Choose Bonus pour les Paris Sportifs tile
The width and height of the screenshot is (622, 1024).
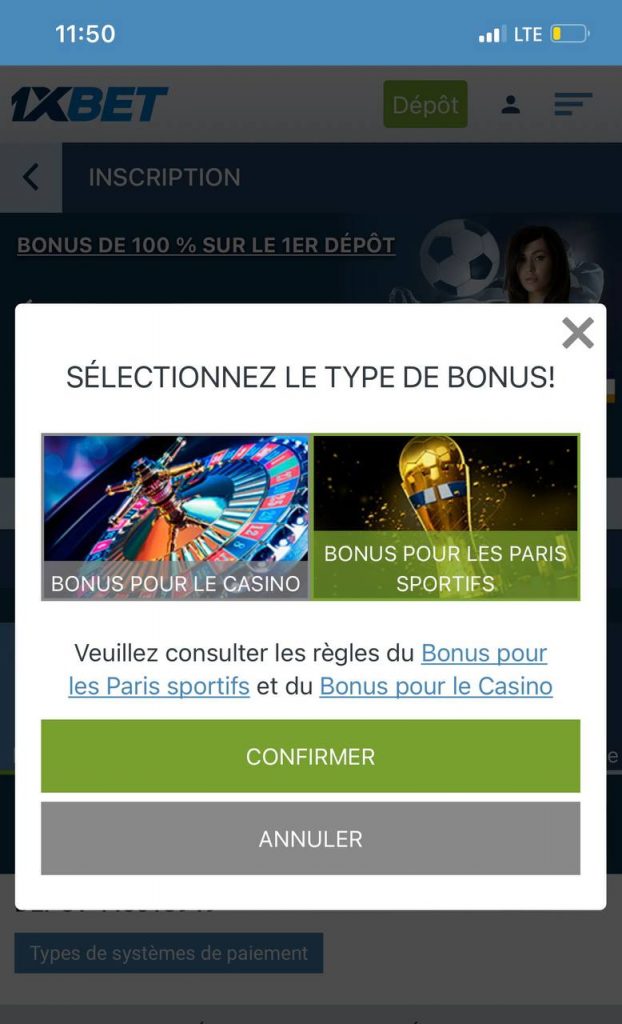(x=445, y=517)
